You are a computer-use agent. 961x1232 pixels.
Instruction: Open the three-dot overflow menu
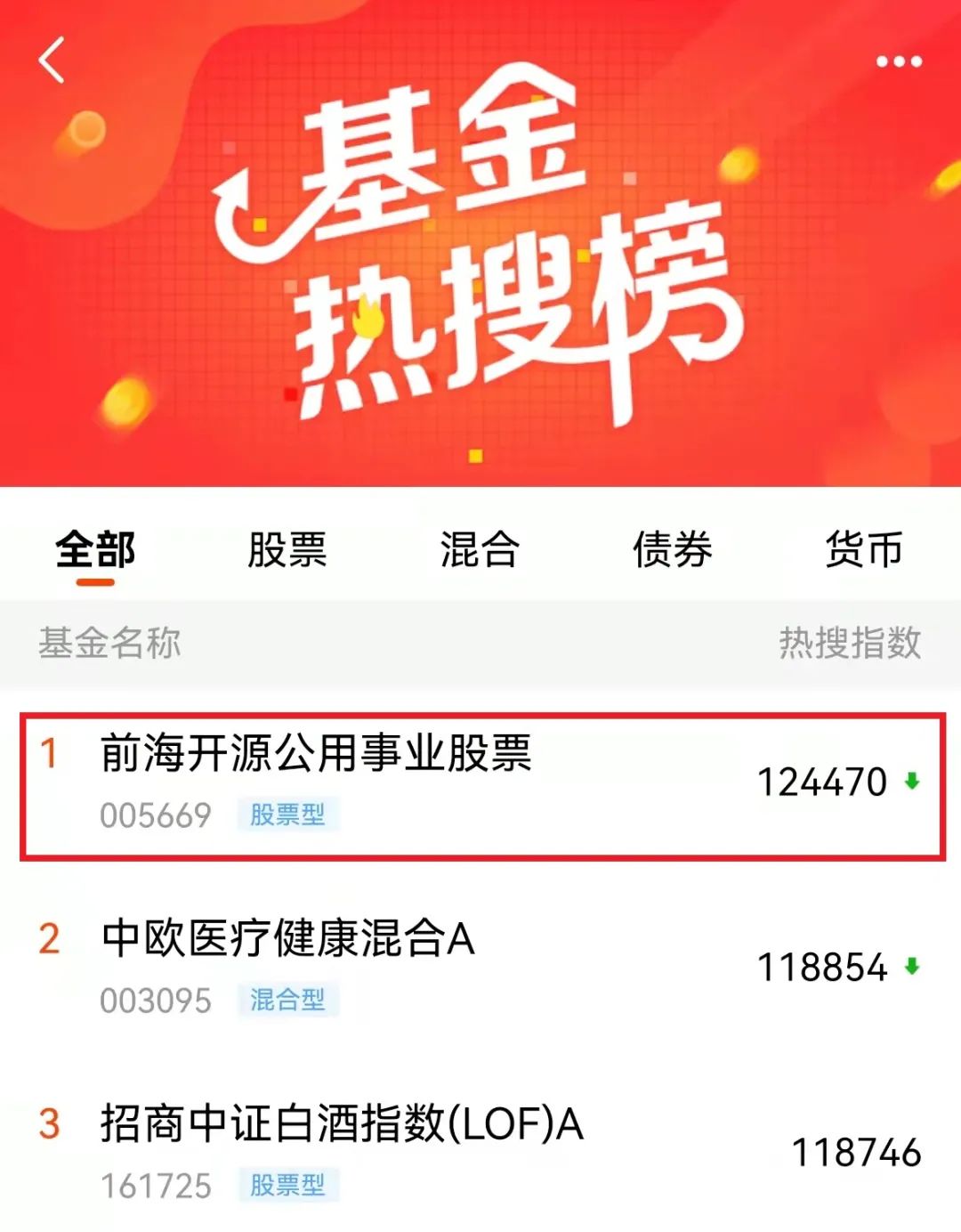(898, 61)
